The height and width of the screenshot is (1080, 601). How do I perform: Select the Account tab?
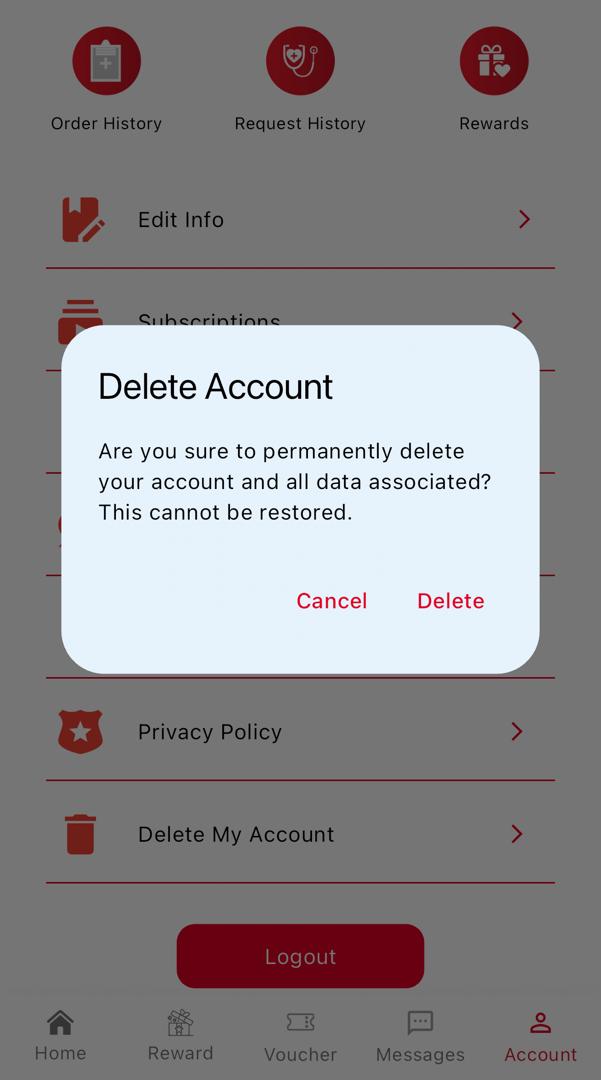[540, 1037]
